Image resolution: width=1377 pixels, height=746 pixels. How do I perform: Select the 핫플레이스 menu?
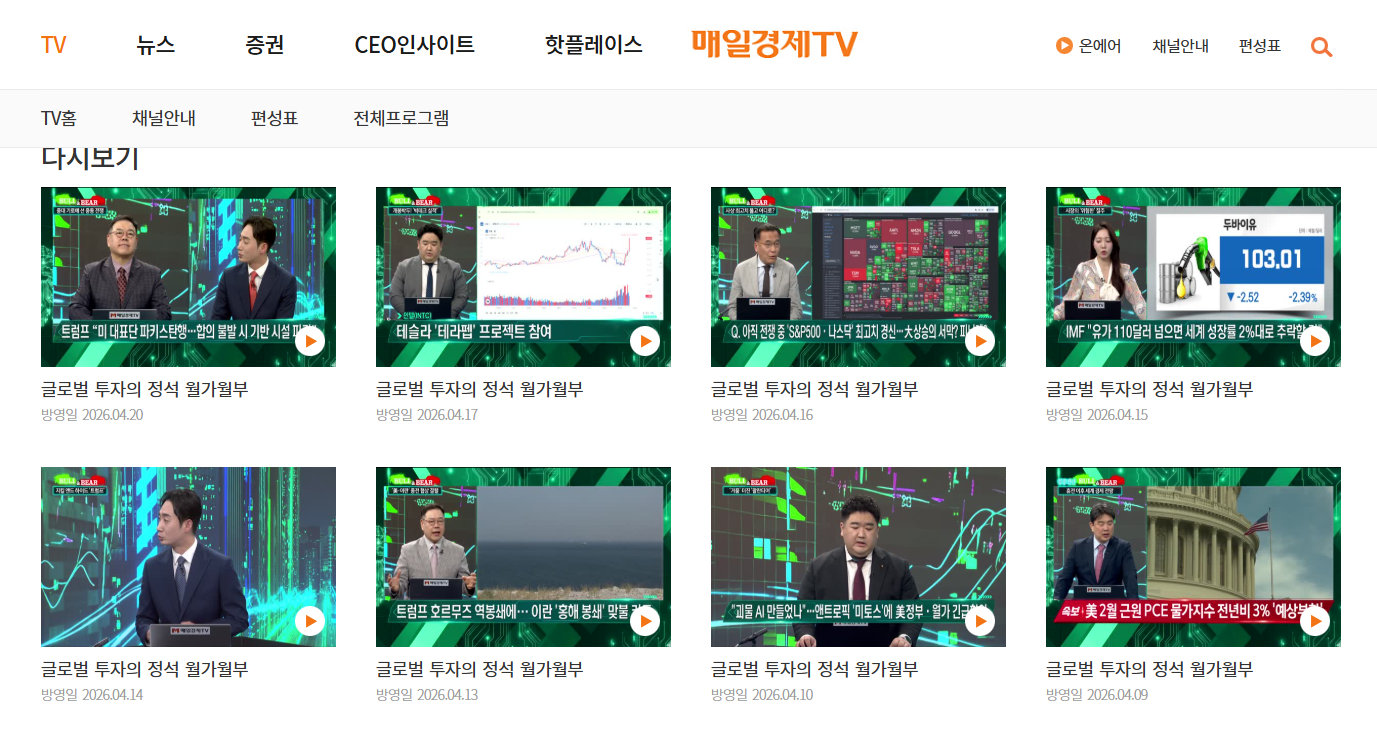click(593, 45)
